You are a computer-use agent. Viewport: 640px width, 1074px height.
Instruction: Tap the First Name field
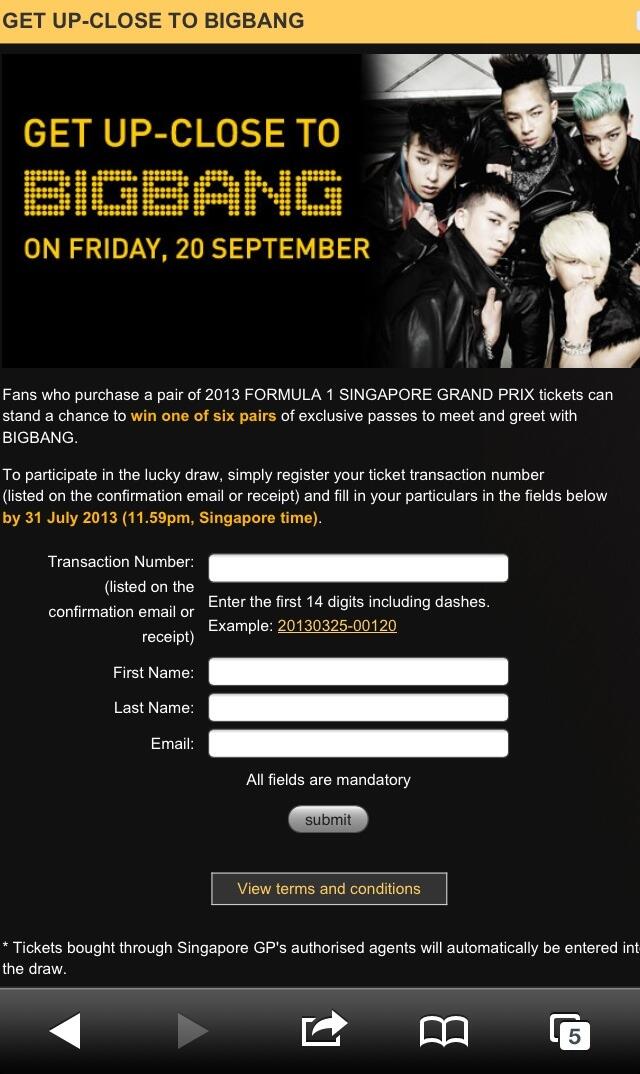(358, 671)
